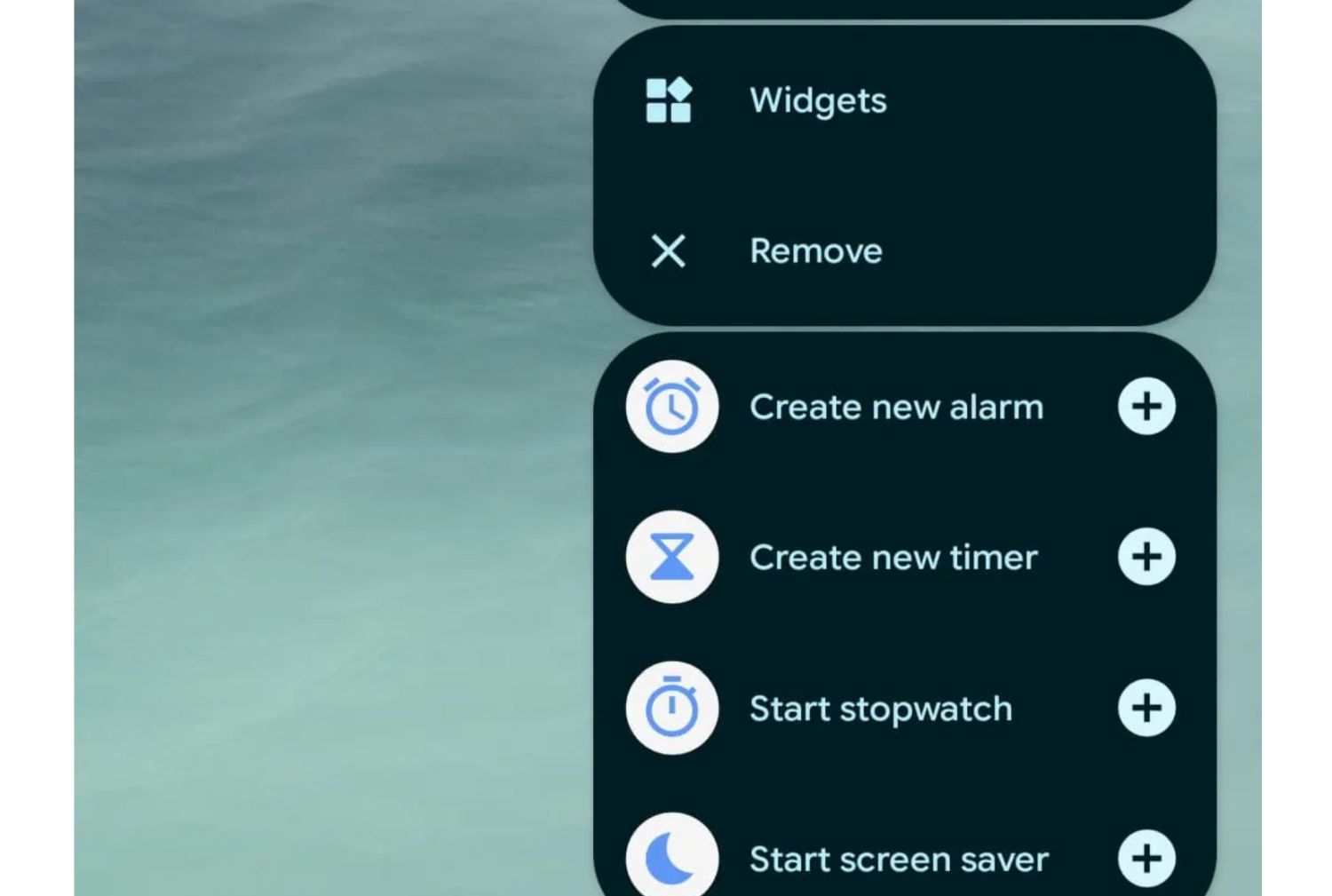The height and width of the screenshot is (896, 1332).
Task: Select Remove in the popup menu
Action: point(815,251)
